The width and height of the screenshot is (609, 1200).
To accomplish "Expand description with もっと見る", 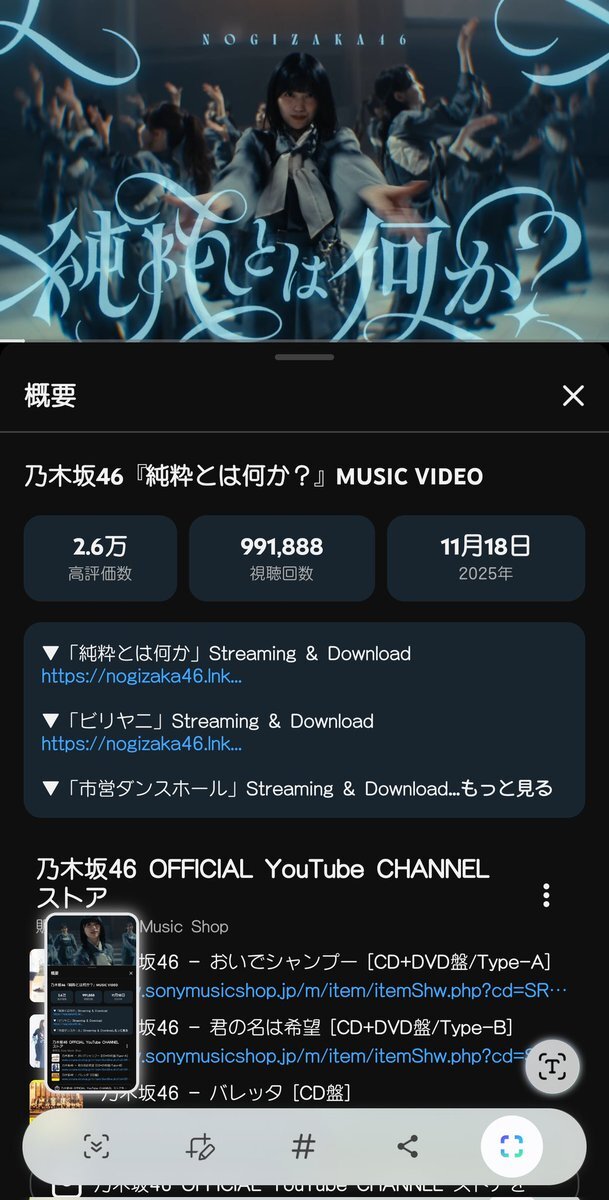I will 508,788.
